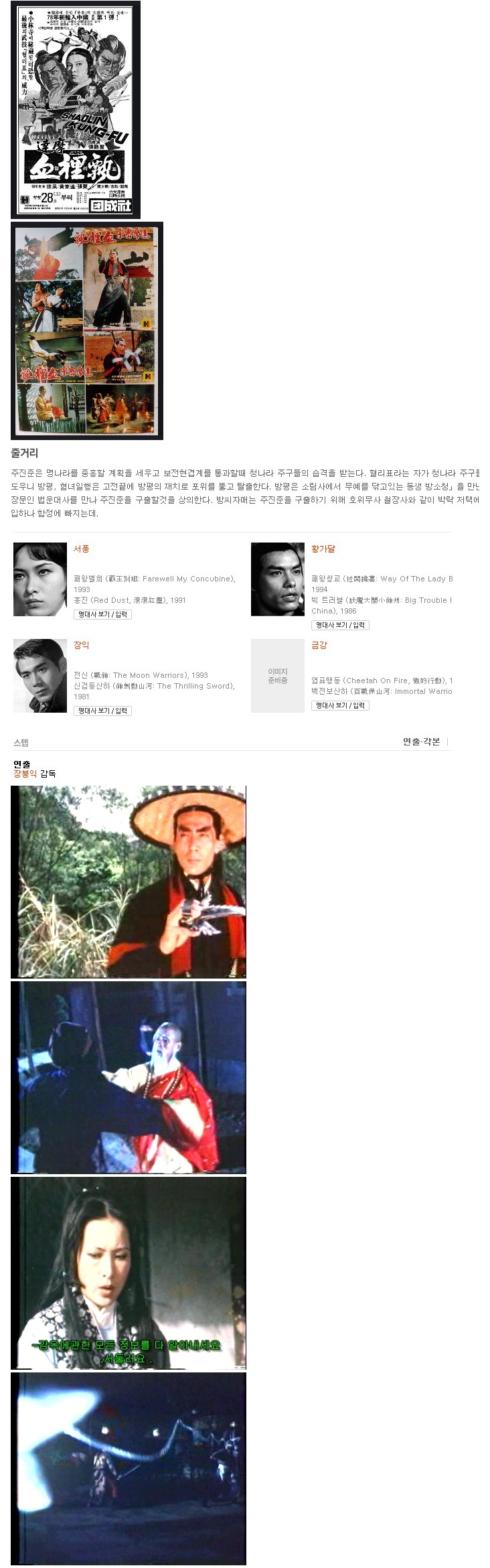The image size is (490, 1568).
Task: Open 장익's portrait photo
Action: 40,676
